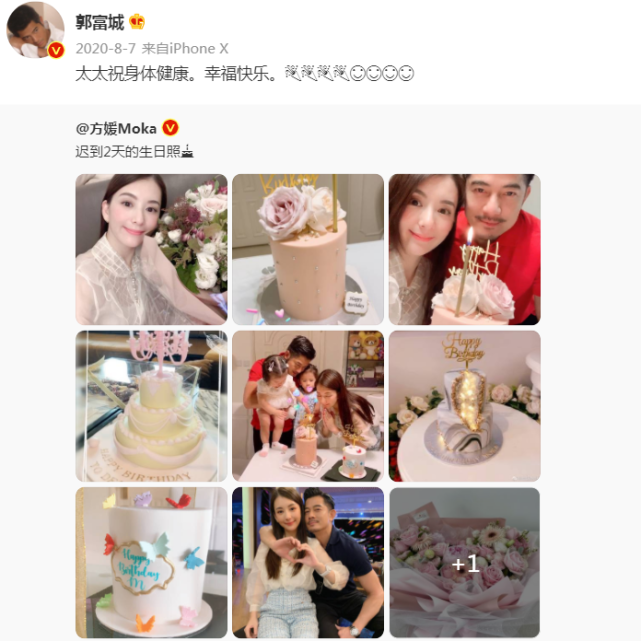Tap the +1 tile to see more photos
641x641 pixels.
[464, 562]
